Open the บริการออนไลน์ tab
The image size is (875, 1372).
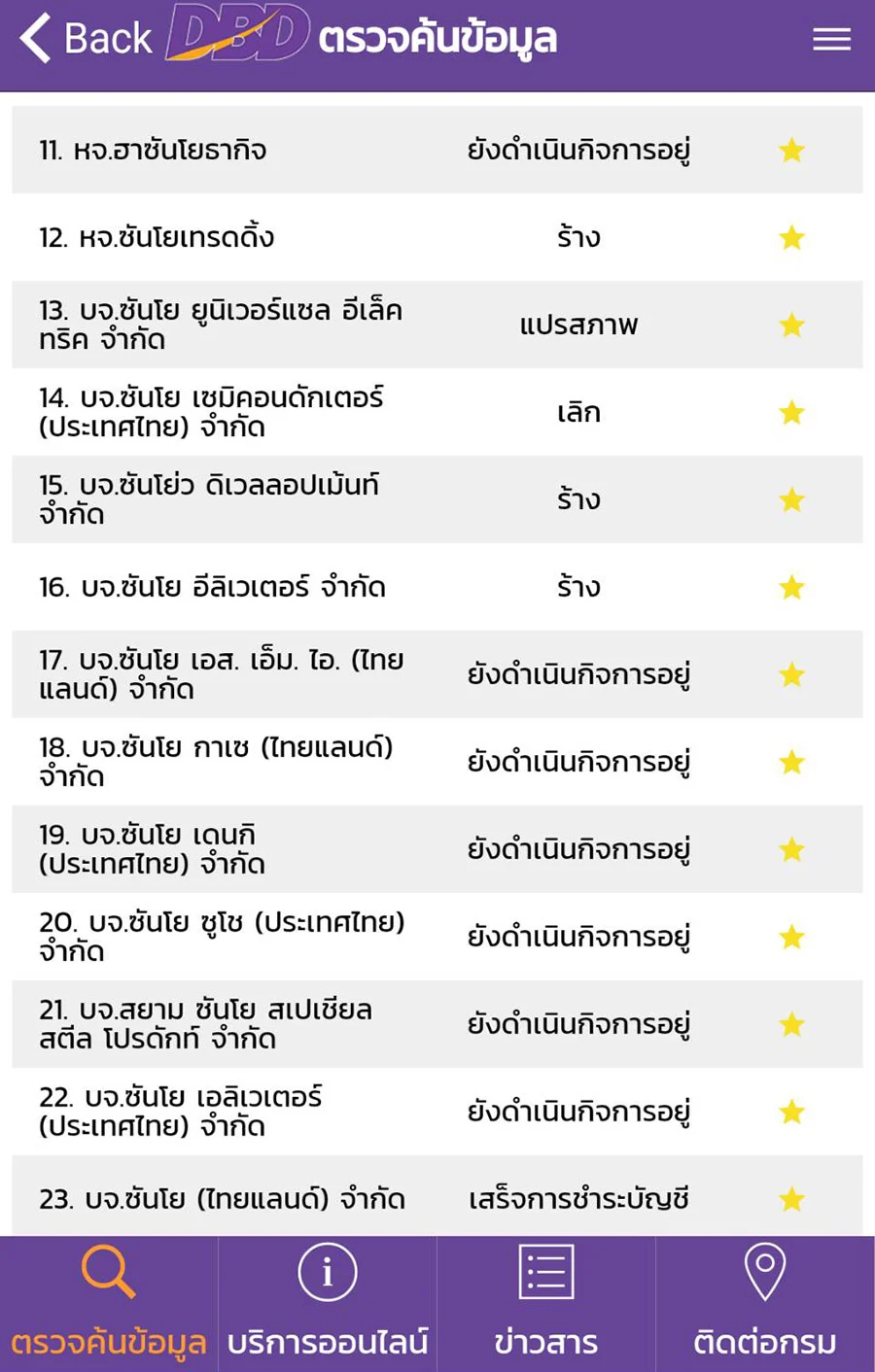[x=328, y=1304]
